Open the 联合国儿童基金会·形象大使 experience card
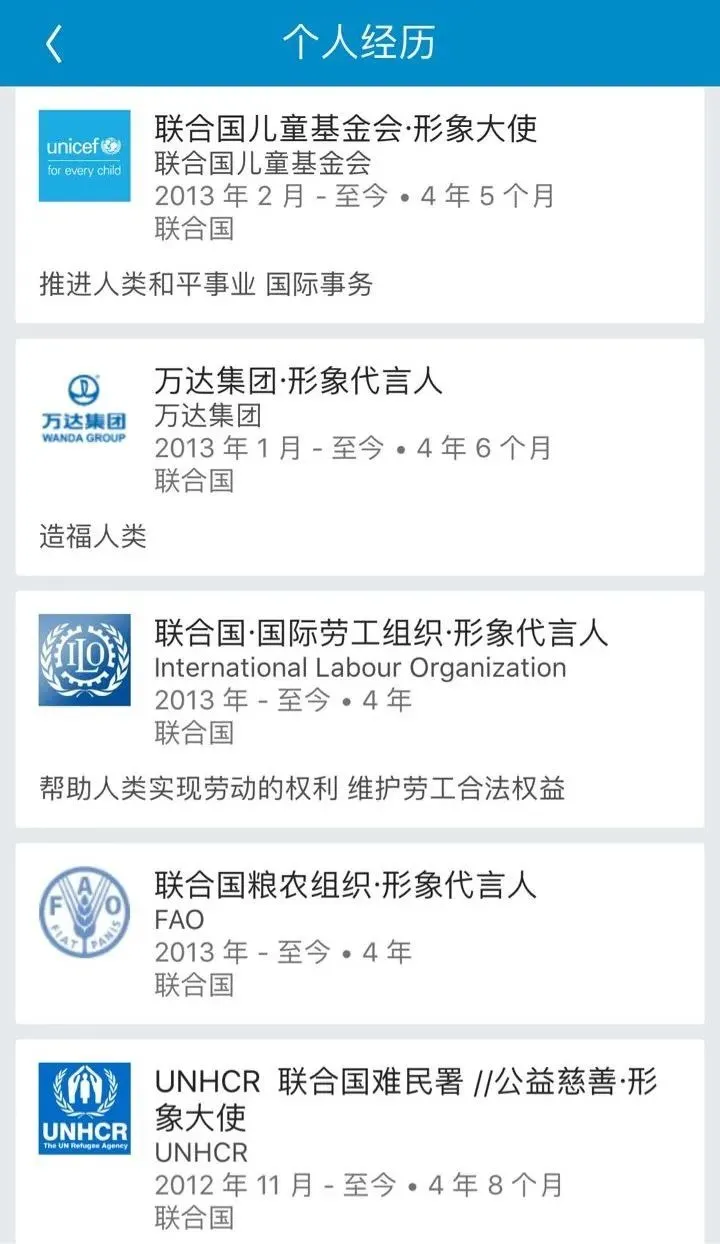 point(360,205)
